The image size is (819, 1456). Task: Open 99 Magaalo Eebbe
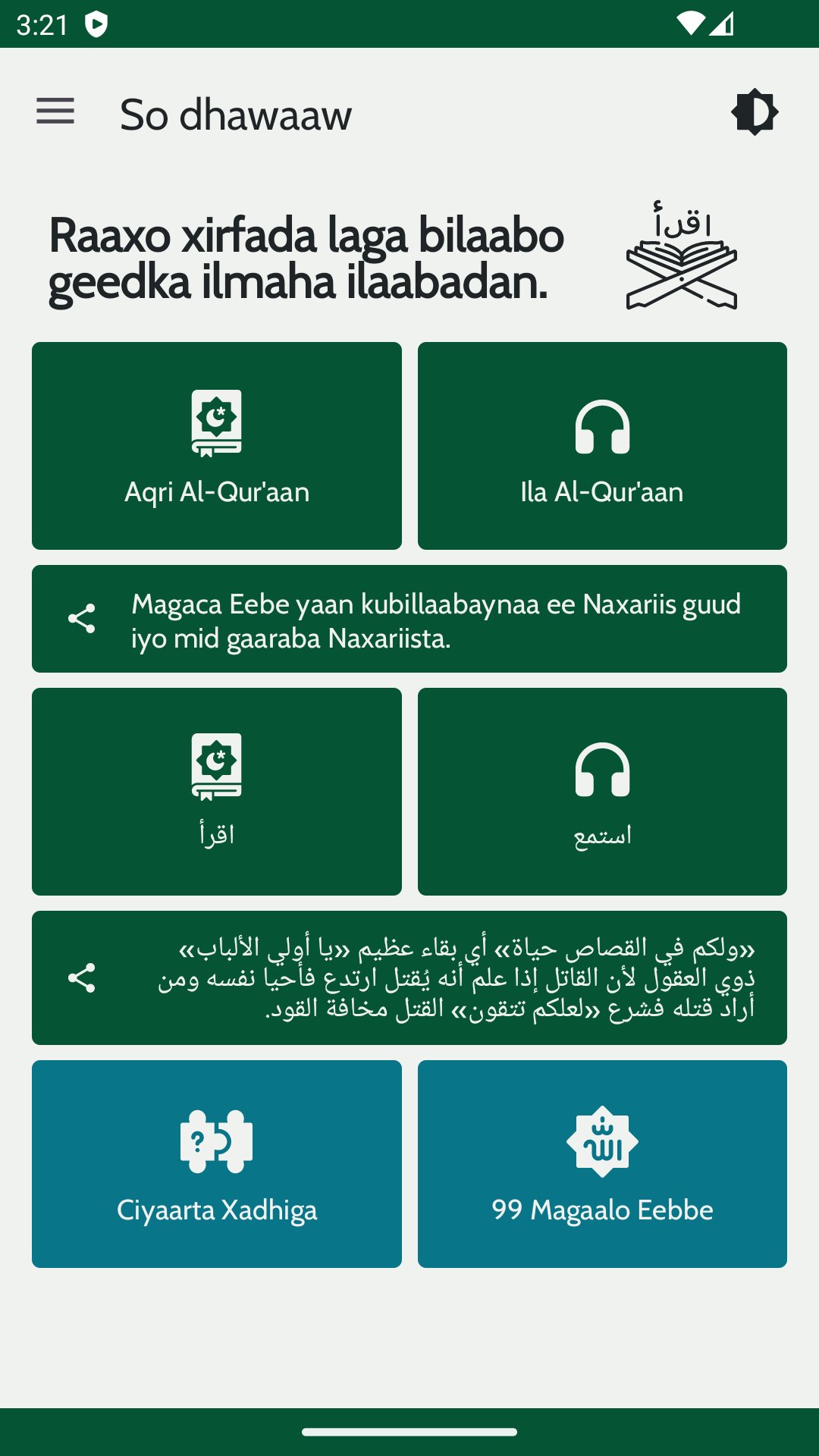click(x=602, y=1164)
